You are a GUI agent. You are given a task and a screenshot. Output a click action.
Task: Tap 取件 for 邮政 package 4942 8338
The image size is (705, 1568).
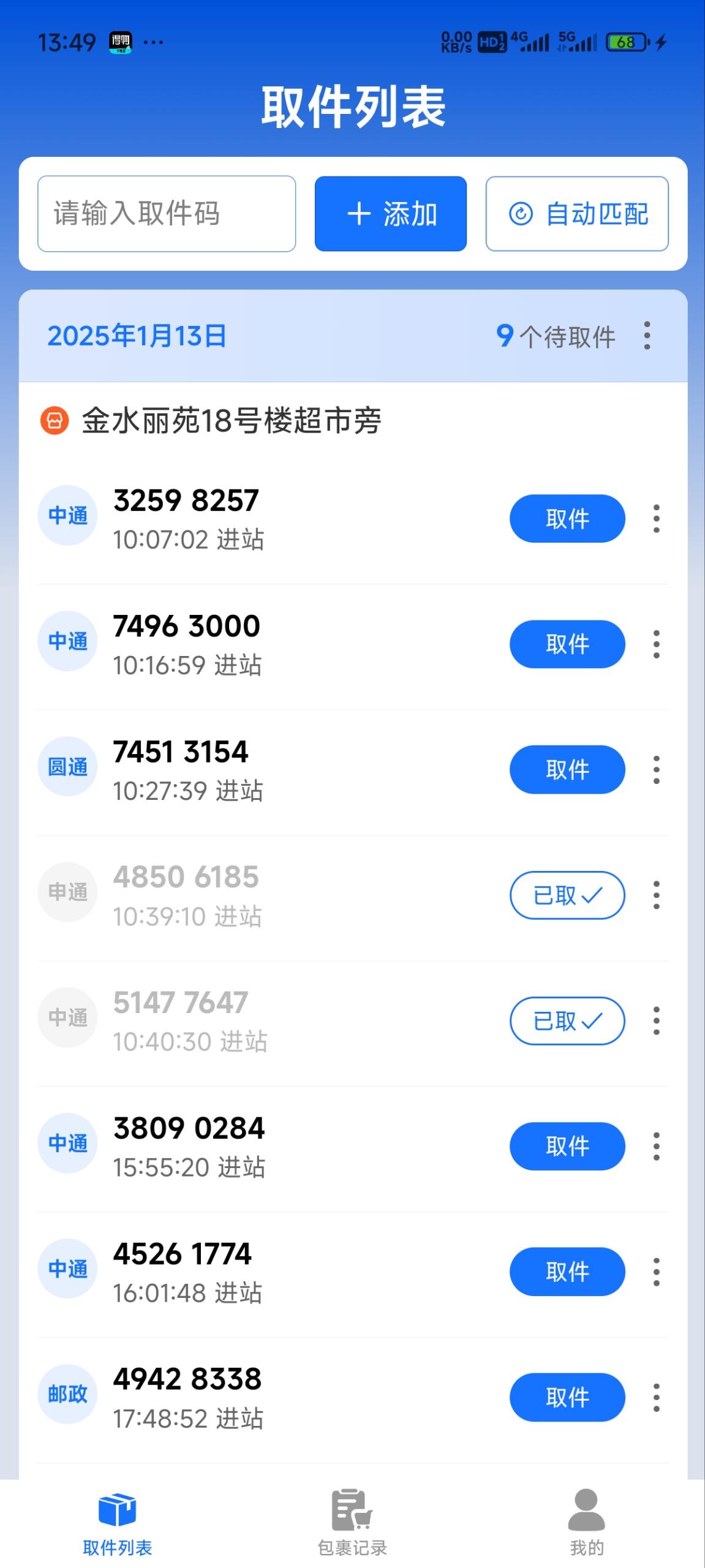pyautogui.click(x=567, y=1398)
